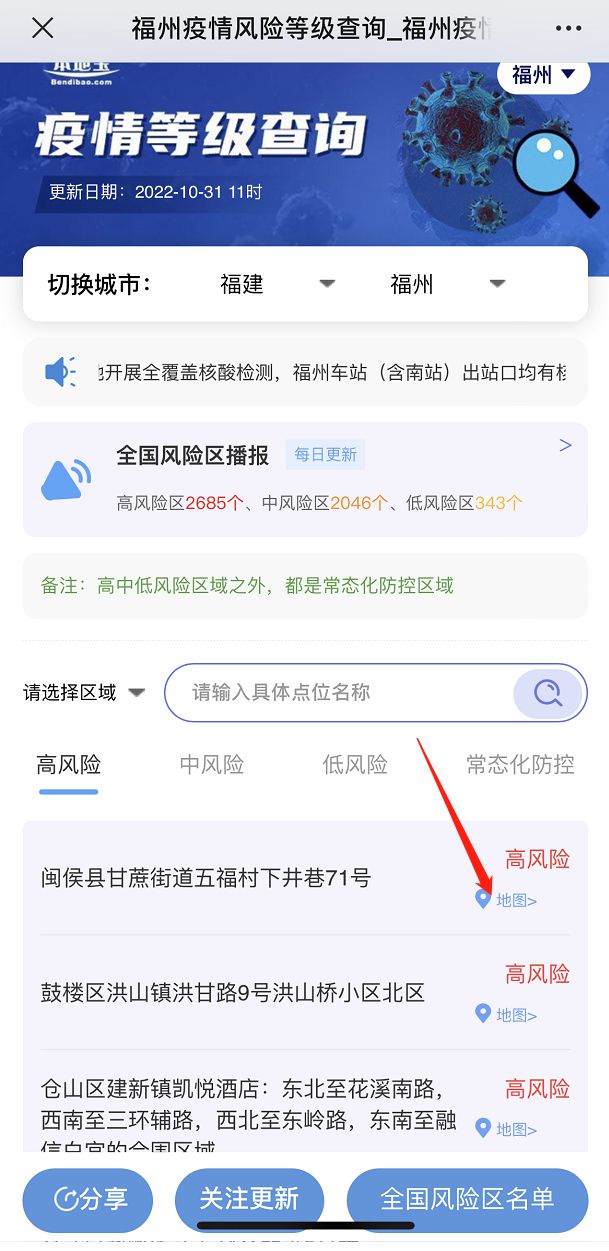Image resolution: width=609 pixels, height=1251 pixels.
Task: Switch to the 常态化防控 tab
Action: (x=520, y=766)
